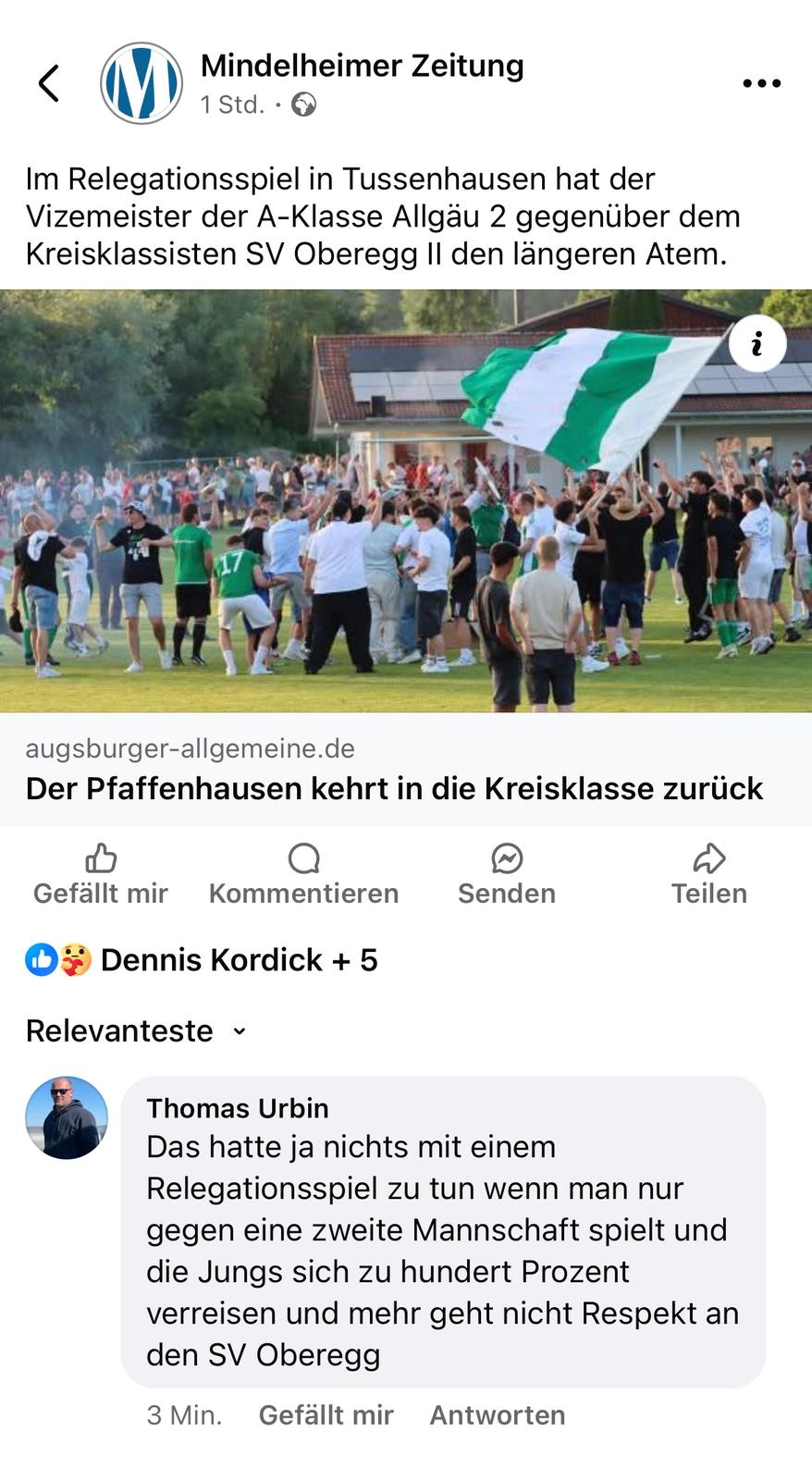Open Thomas Urbin's name in the comment
This screenshot has width=812, height=1480.
(x=238, y=1107)
